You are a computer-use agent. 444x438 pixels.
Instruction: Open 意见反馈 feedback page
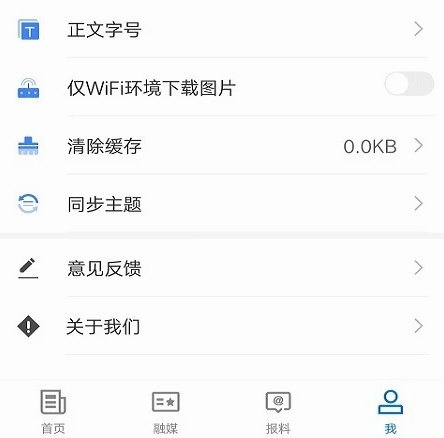coord(222,268)
